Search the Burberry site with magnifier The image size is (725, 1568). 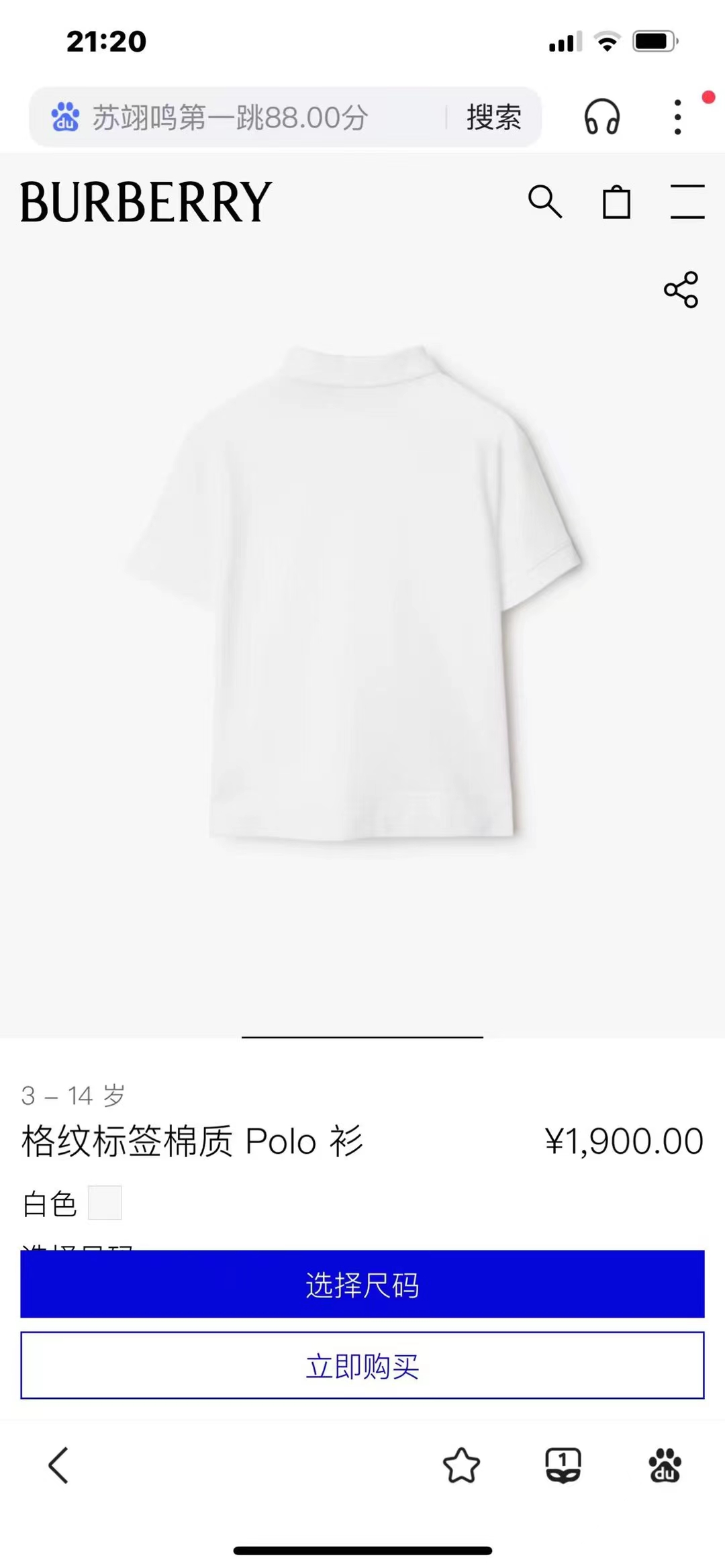(x=544, y=201)
